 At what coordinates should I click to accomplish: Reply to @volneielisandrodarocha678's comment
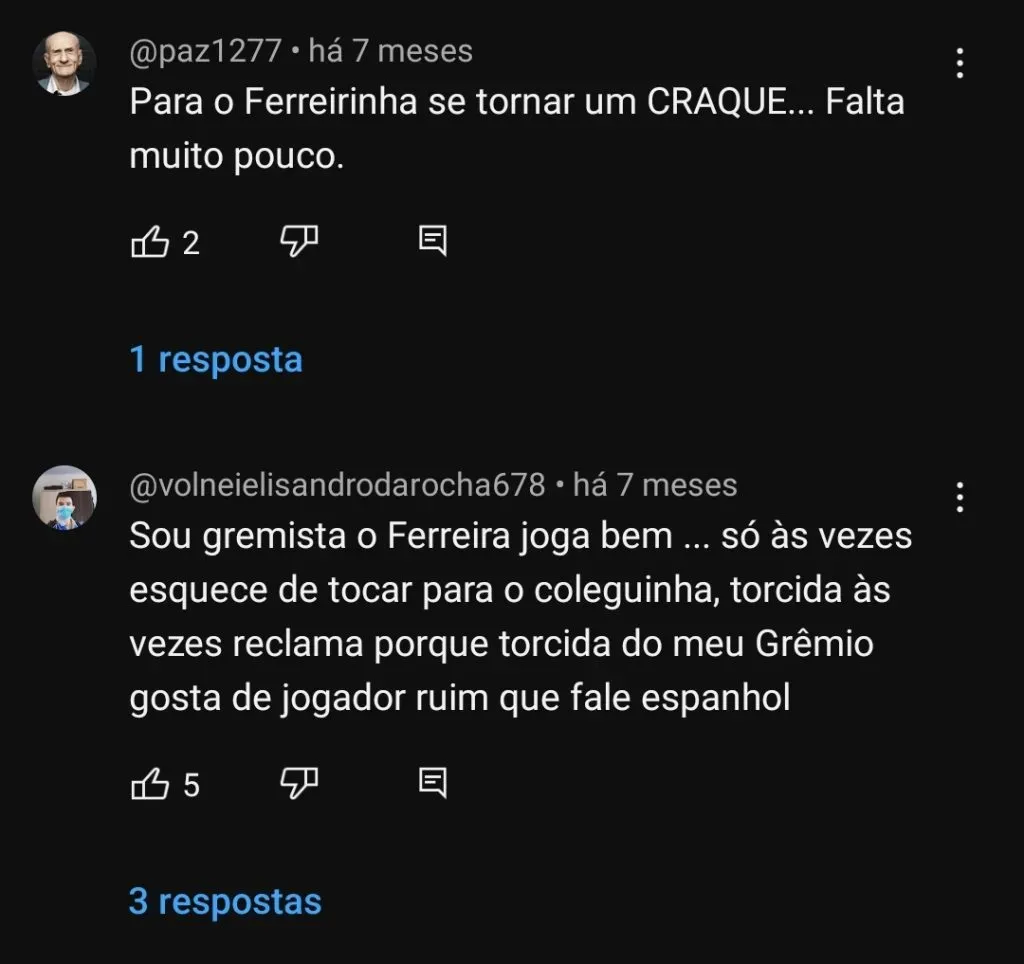click(432, 785)
